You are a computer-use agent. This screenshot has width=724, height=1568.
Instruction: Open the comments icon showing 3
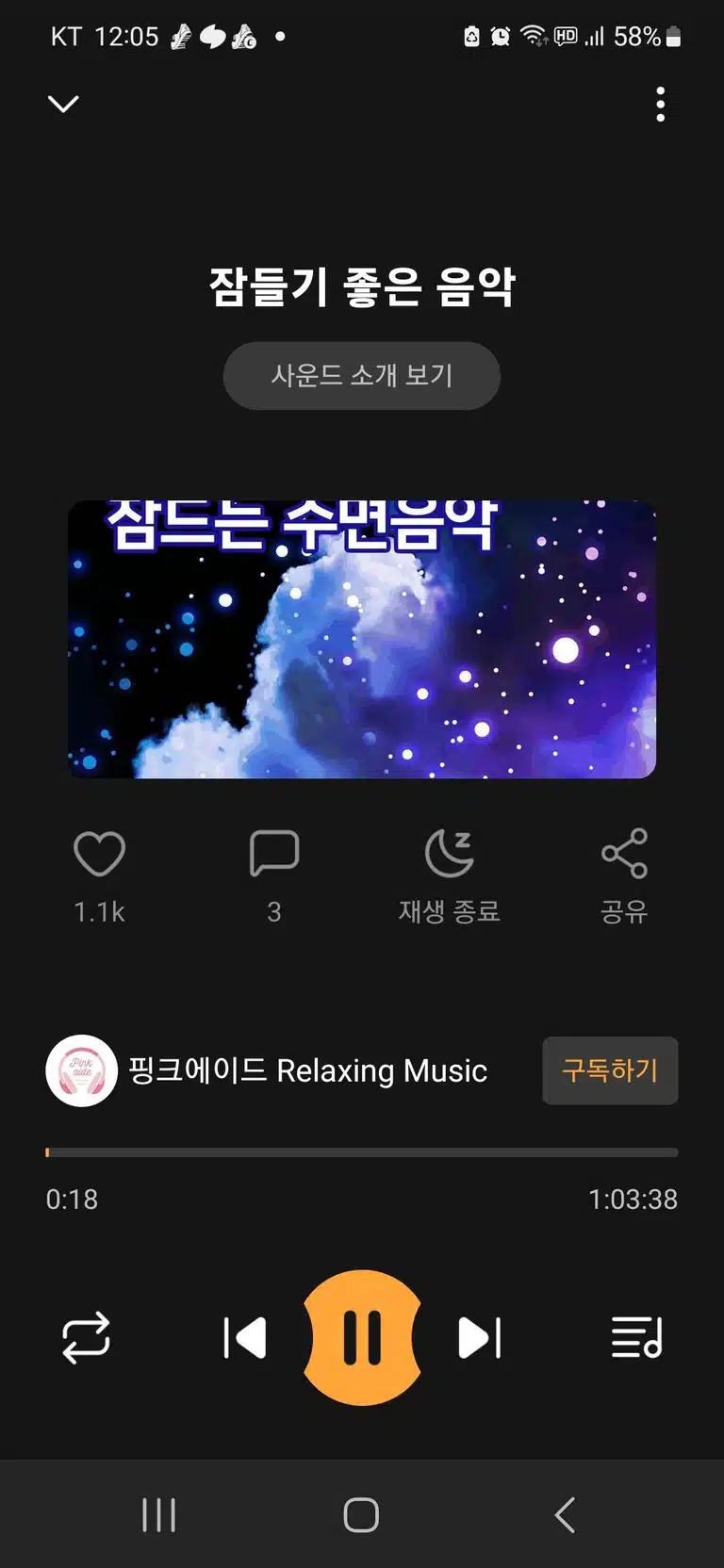pyautogui.click(x=274, y=854)
